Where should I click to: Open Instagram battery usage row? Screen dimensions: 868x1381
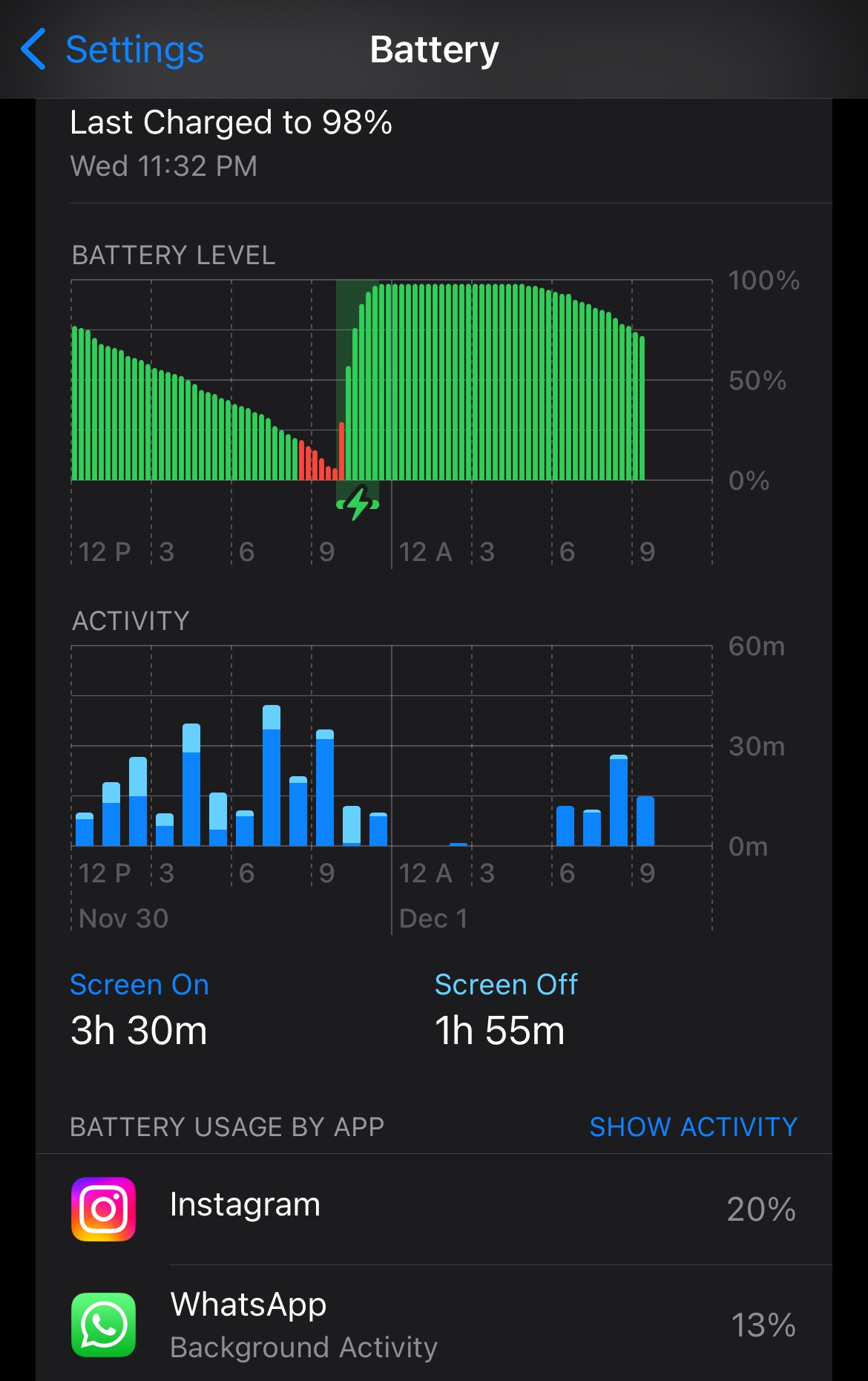[433, 1208]
